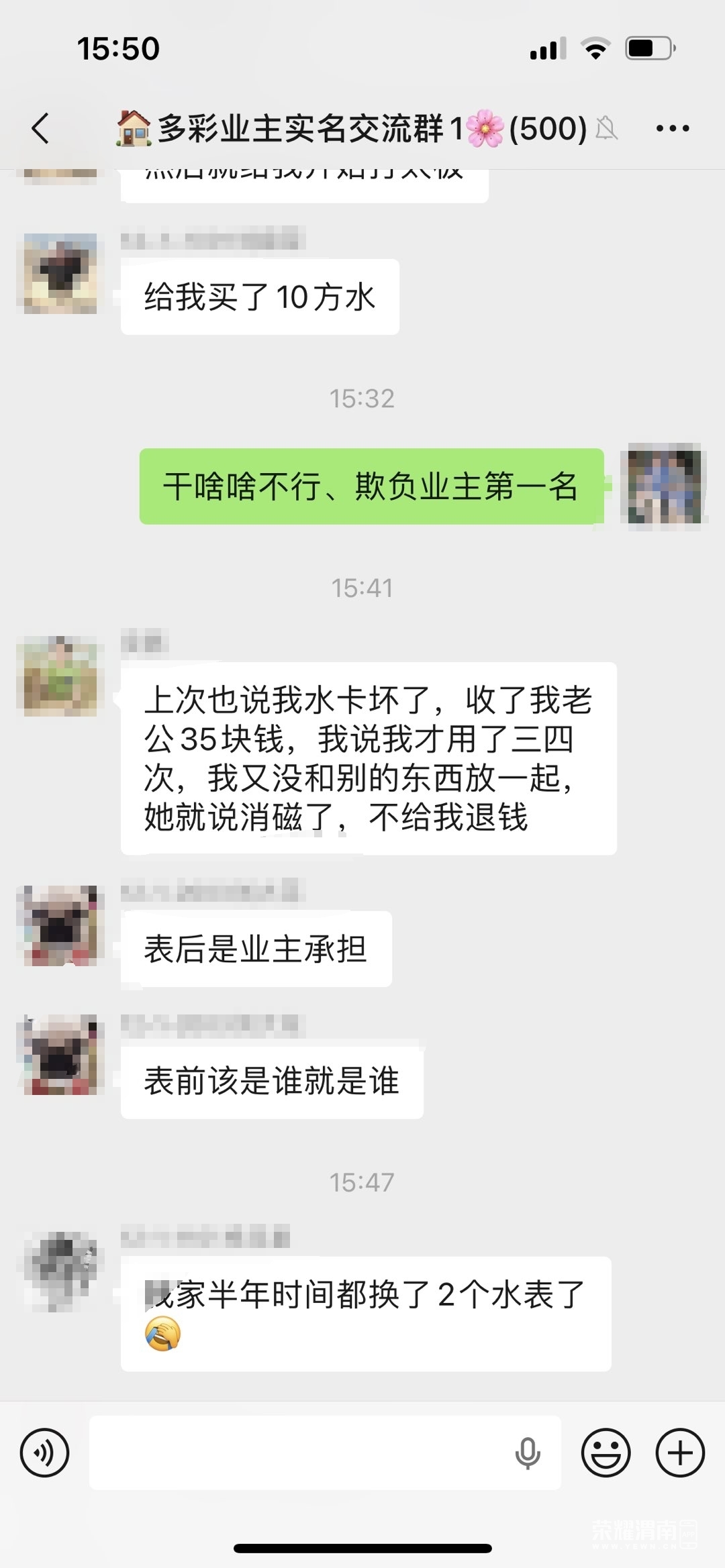Viewport: 725px width, 1568px height.
Task: Open avatar of sender of 给我买了10方水
Action: (x=60, y=273)
